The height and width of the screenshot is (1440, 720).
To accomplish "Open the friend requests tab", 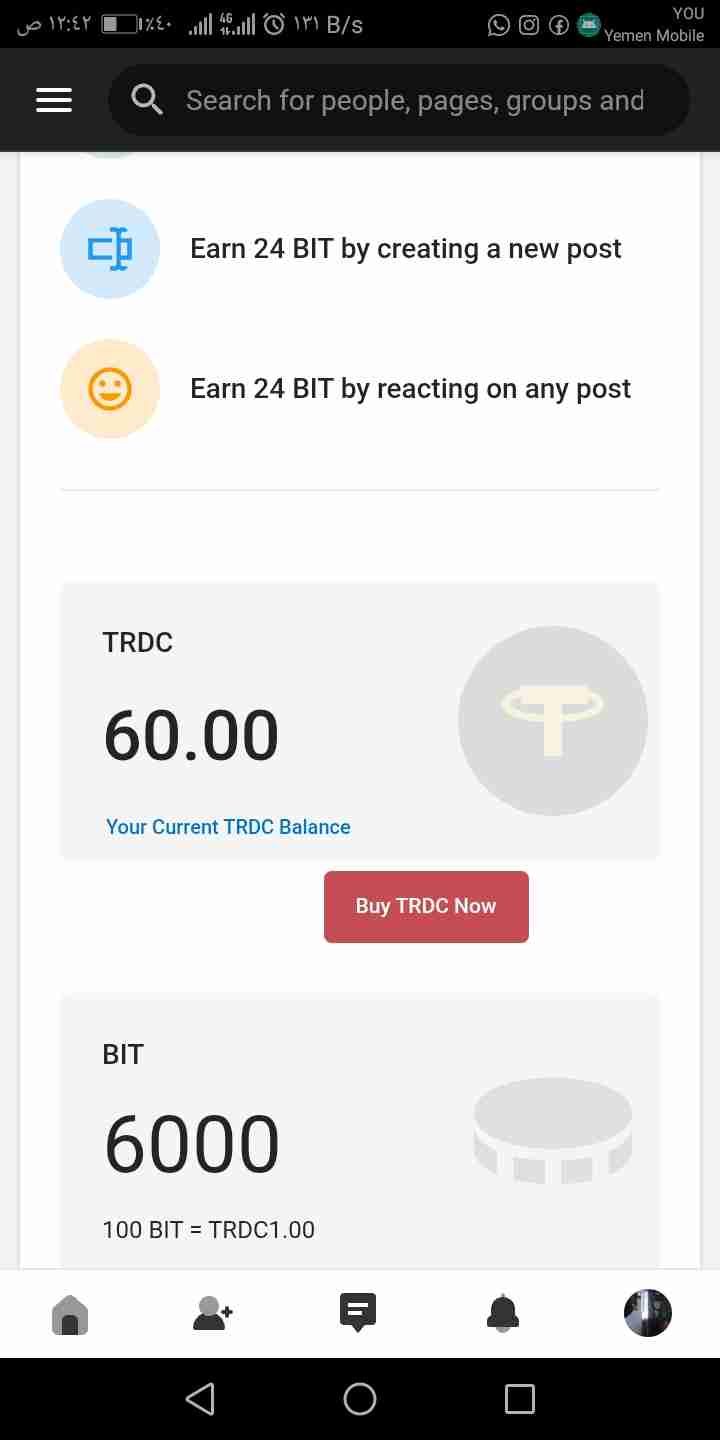I will point(213,1313).
